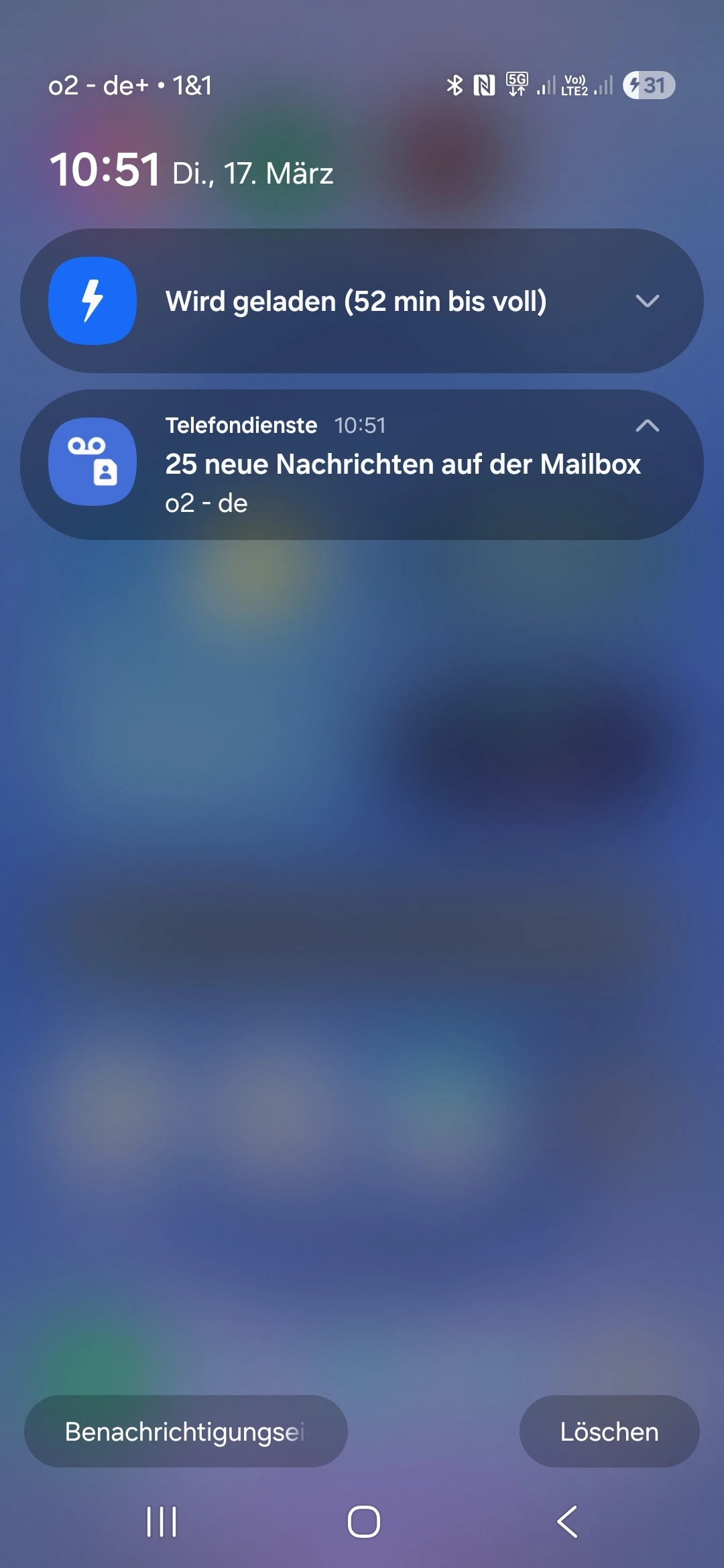The image size is (724, 1568).
Task: Tap Löschen to clear notifications
Action: click(609, 1431)
